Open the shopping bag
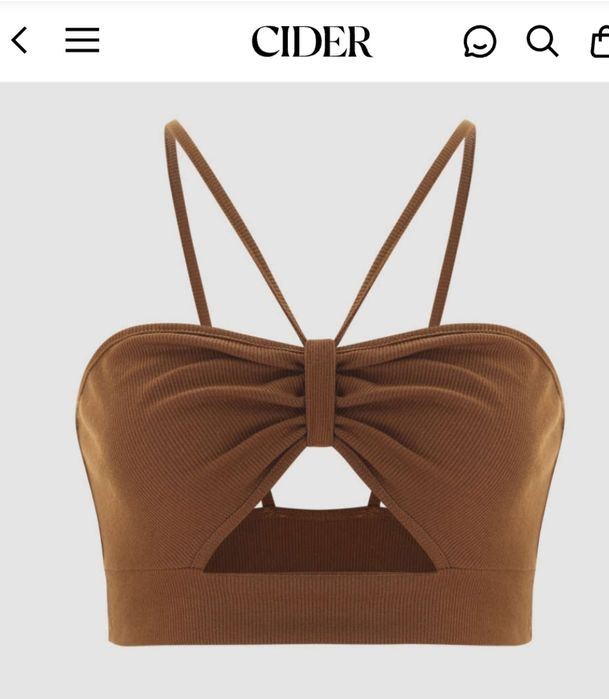 [x=599, y=41]
